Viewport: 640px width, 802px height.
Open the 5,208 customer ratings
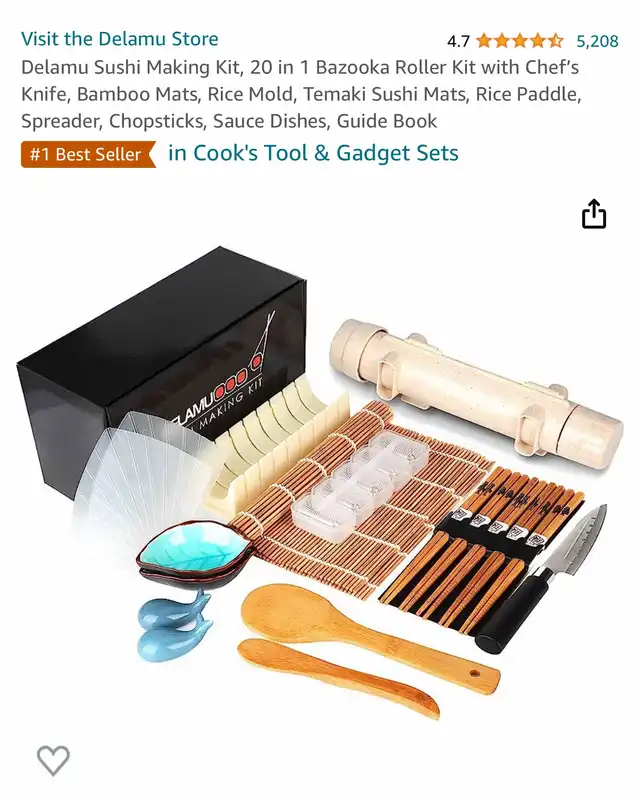tap(597, 41)
